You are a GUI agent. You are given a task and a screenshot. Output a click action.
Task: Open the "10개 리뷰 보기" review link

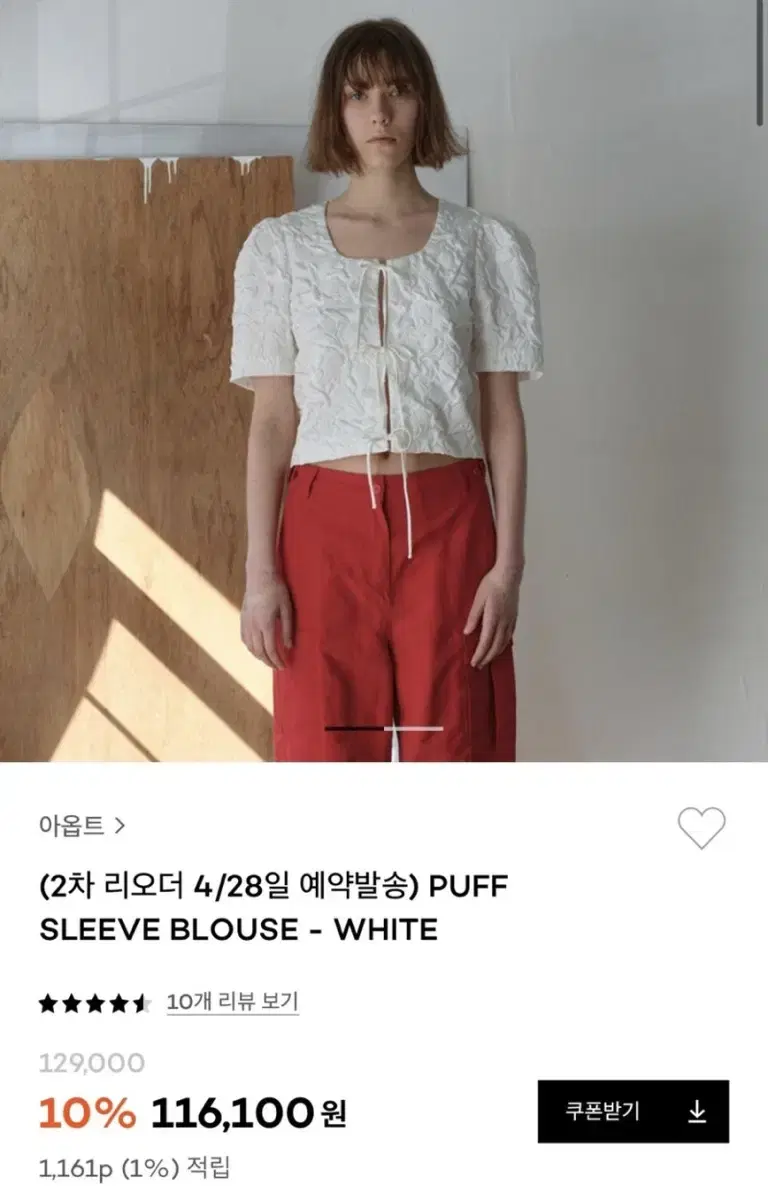click(x=232, y=1000)
